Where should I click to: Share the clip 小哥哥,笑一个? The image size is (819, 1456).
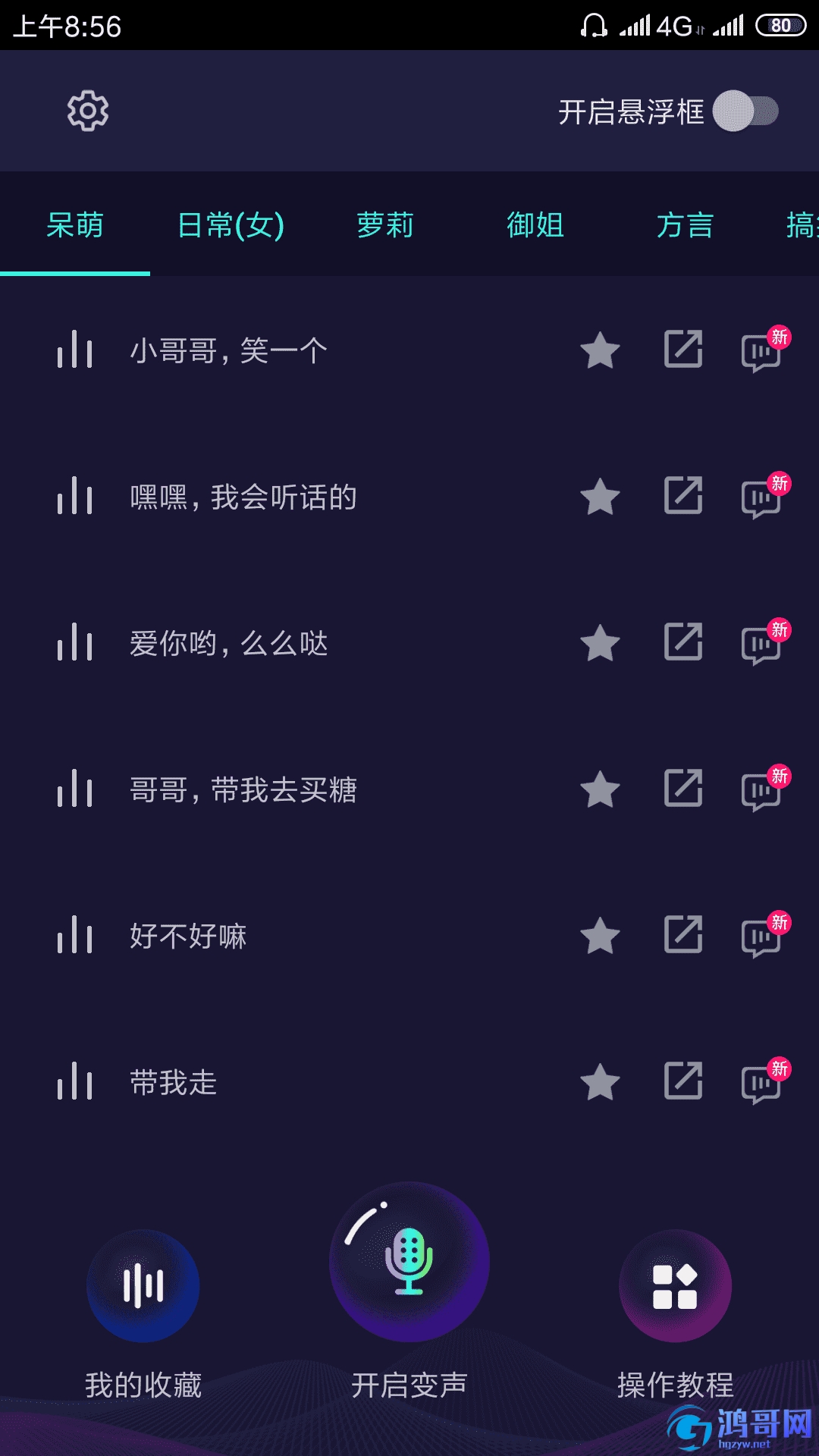[x=683, y=350]
